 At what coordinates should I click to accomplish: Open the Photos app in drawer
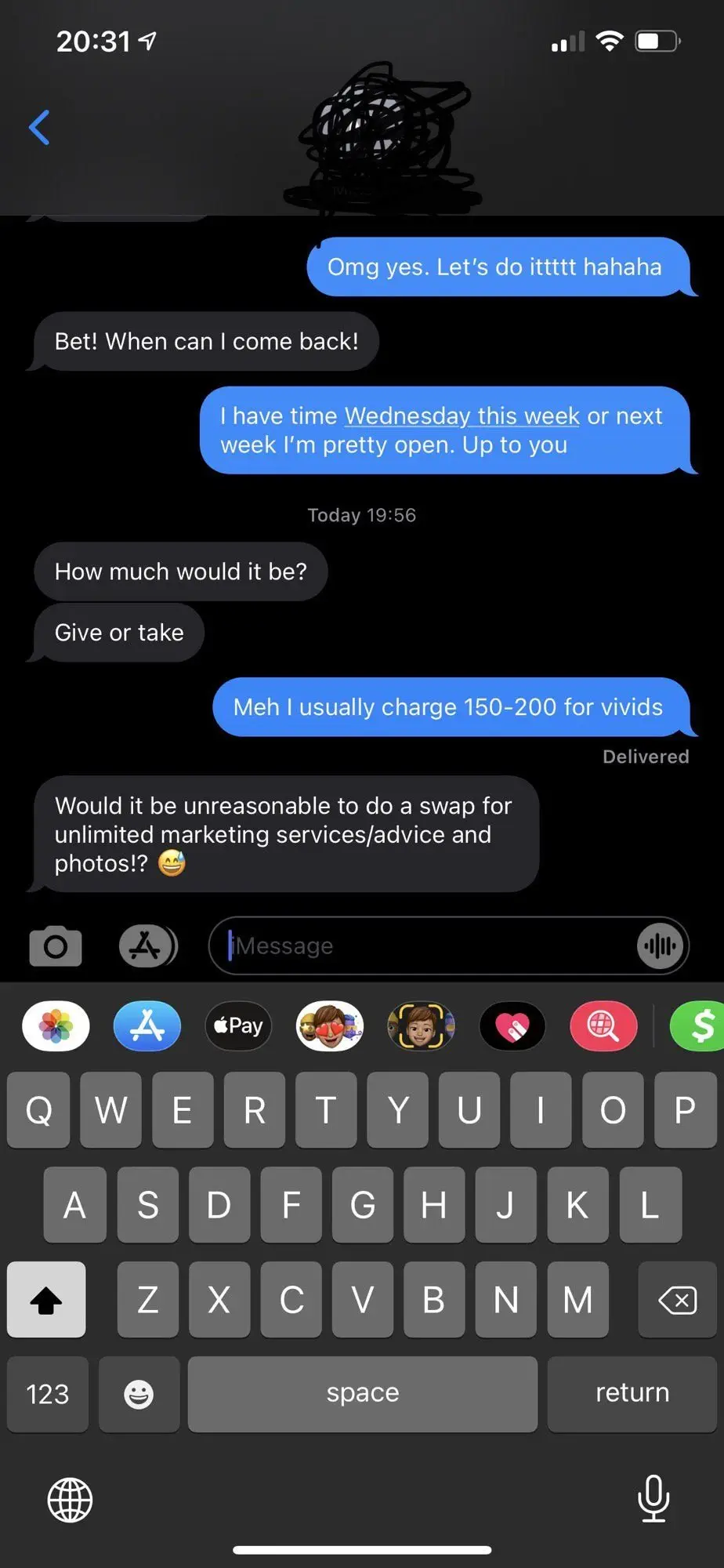click(x=56, y=1026)
